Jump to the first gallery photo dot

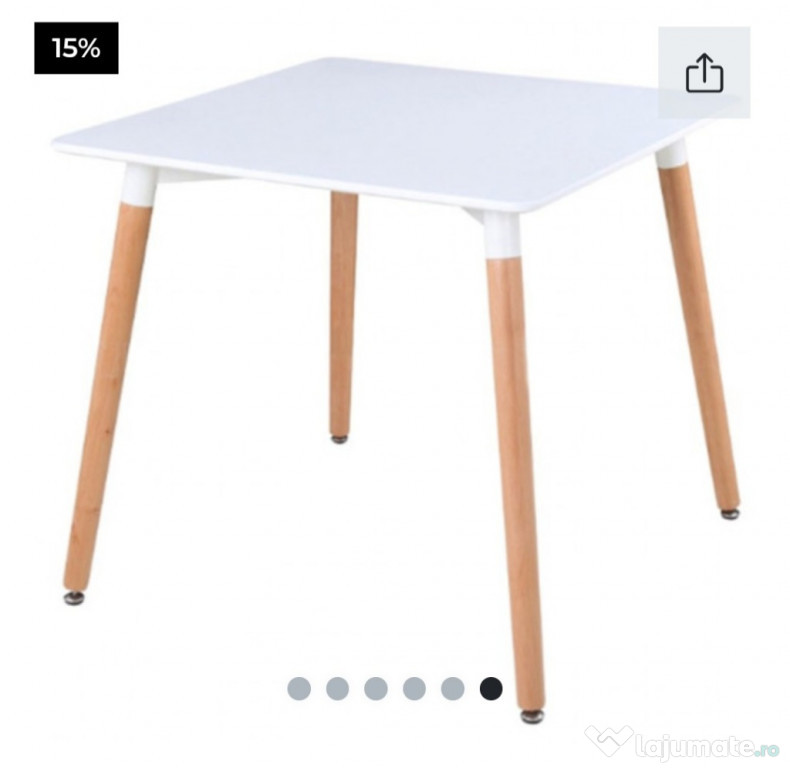[299, 688]
